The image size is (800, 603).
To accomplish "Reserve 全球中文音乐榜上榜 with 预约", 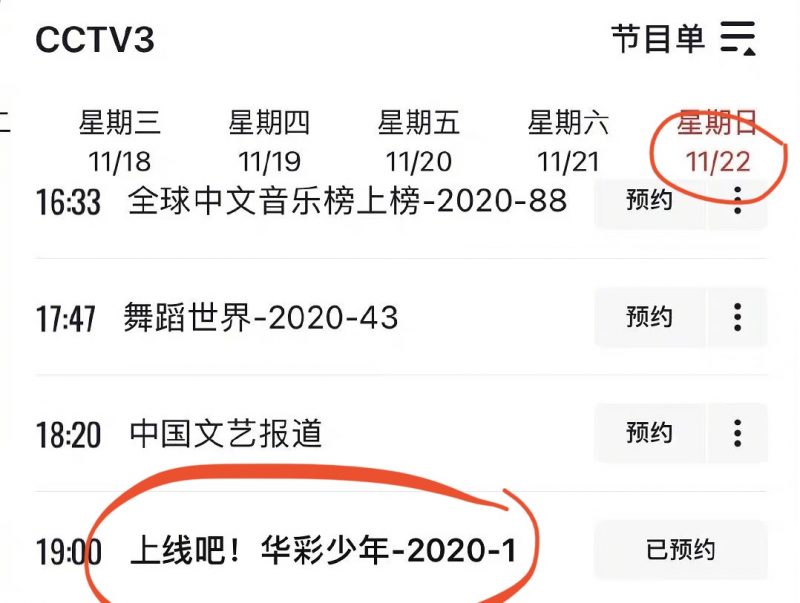I will [x=649, y=202].
